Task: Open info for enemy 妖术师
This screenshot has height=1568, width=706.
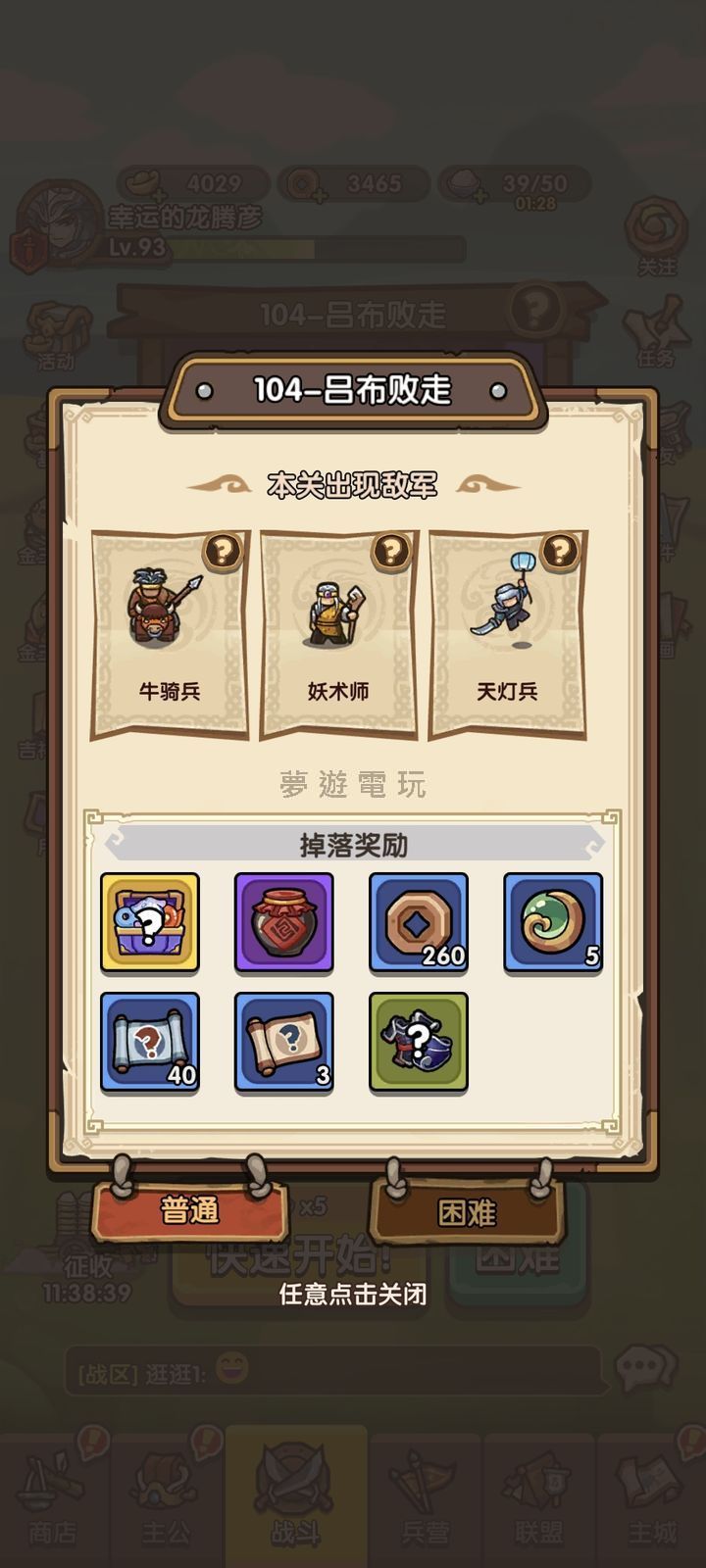Action: pos(390,551)
